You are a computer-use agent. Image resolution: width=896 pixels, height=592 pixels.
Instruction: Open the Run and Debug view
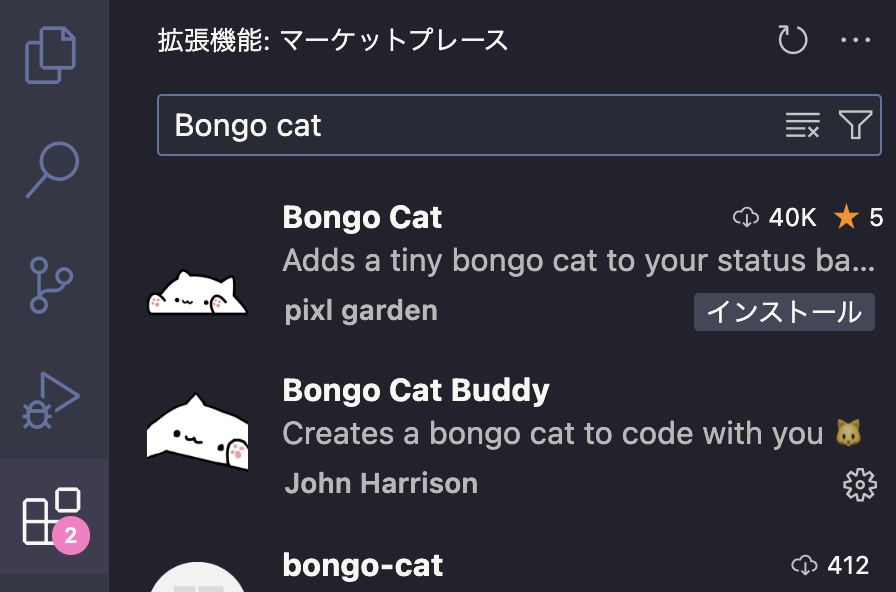point(51,401)
